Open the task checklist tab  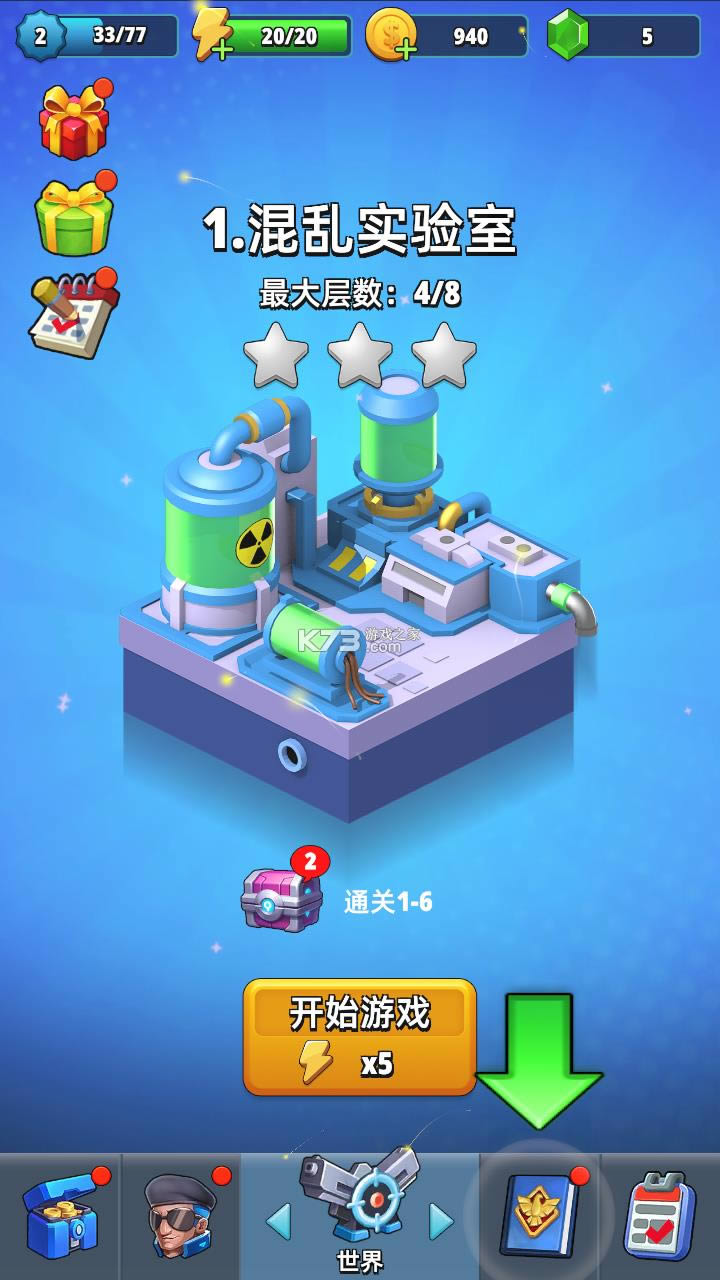pyautogui.click(x=660, y=1217)
